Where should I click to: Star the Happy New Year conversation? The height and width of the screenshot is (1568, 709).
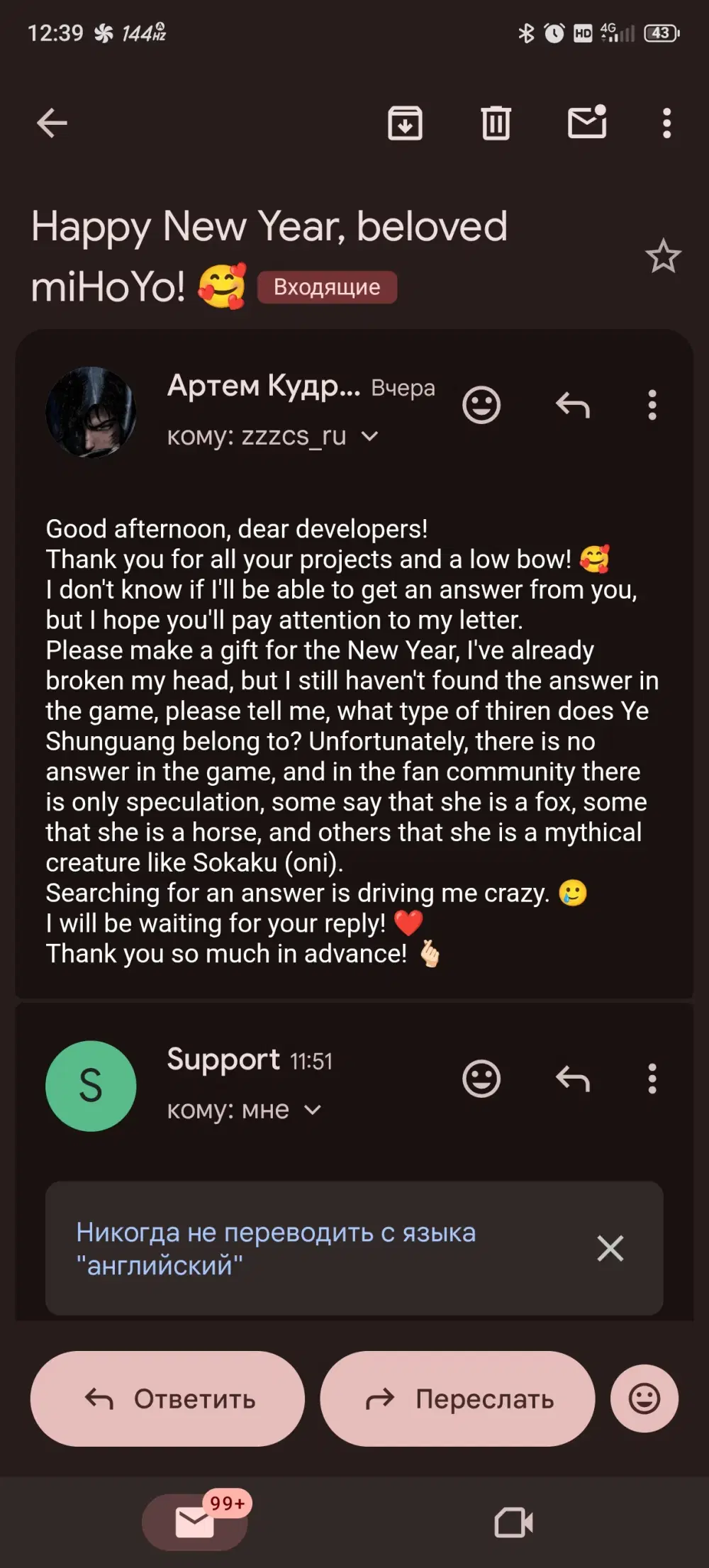pyautogui.click(x=663, y=256)
